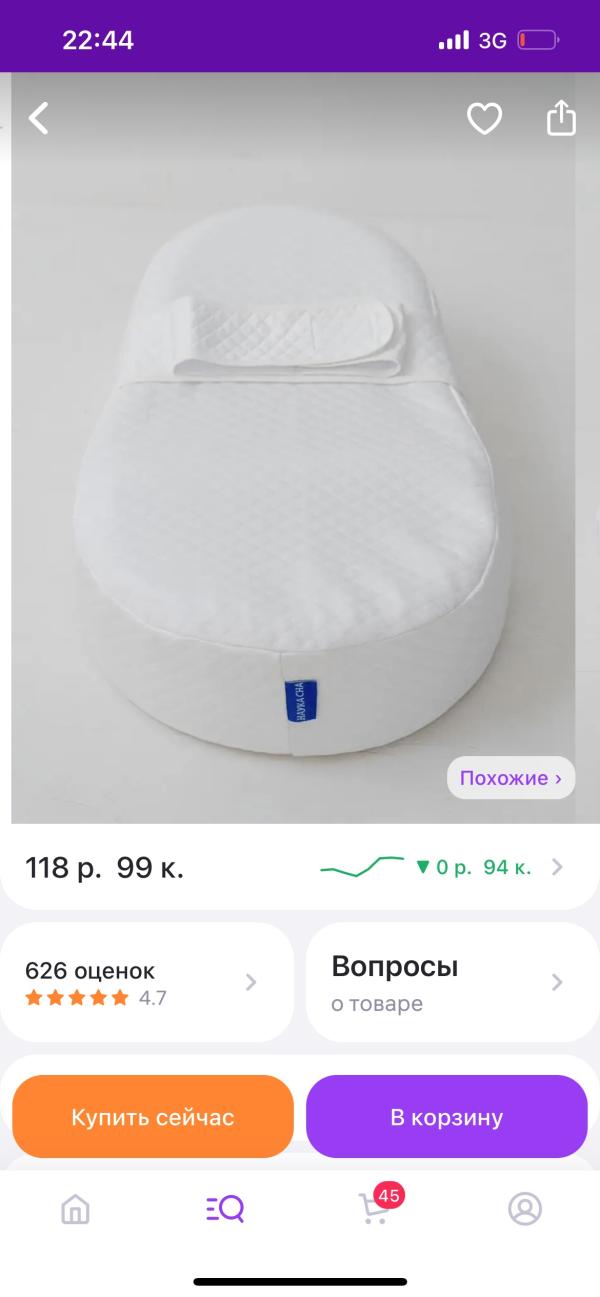Open the cart tab with 45 items
Image resolution: width=600 pixels, height=1297 pixels.
(375, 1209)
